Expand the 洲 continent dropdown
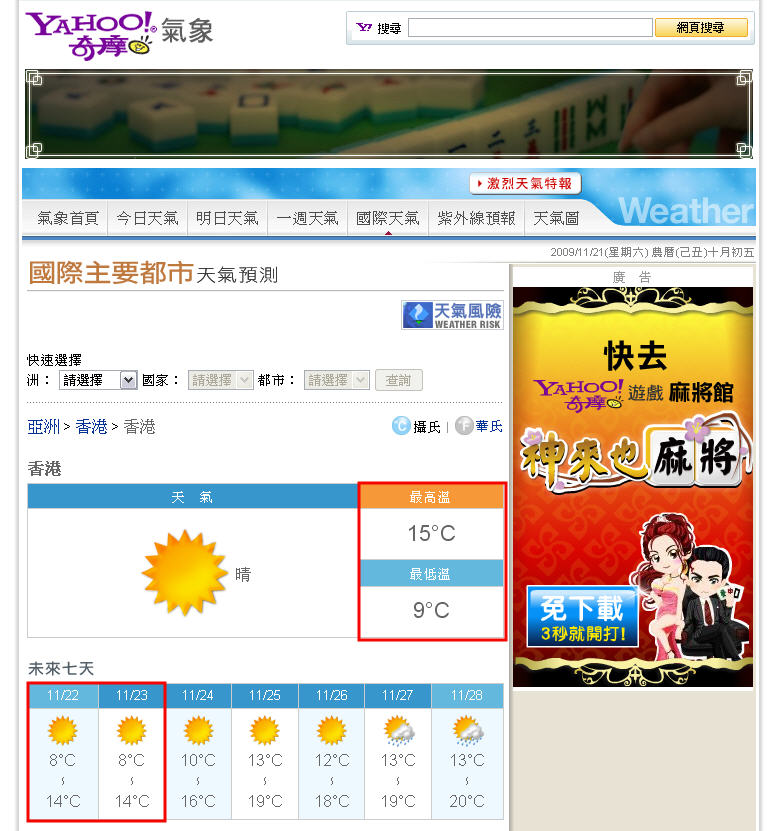The width and height of the screenshot is (774, 831). tap(98, 380)
